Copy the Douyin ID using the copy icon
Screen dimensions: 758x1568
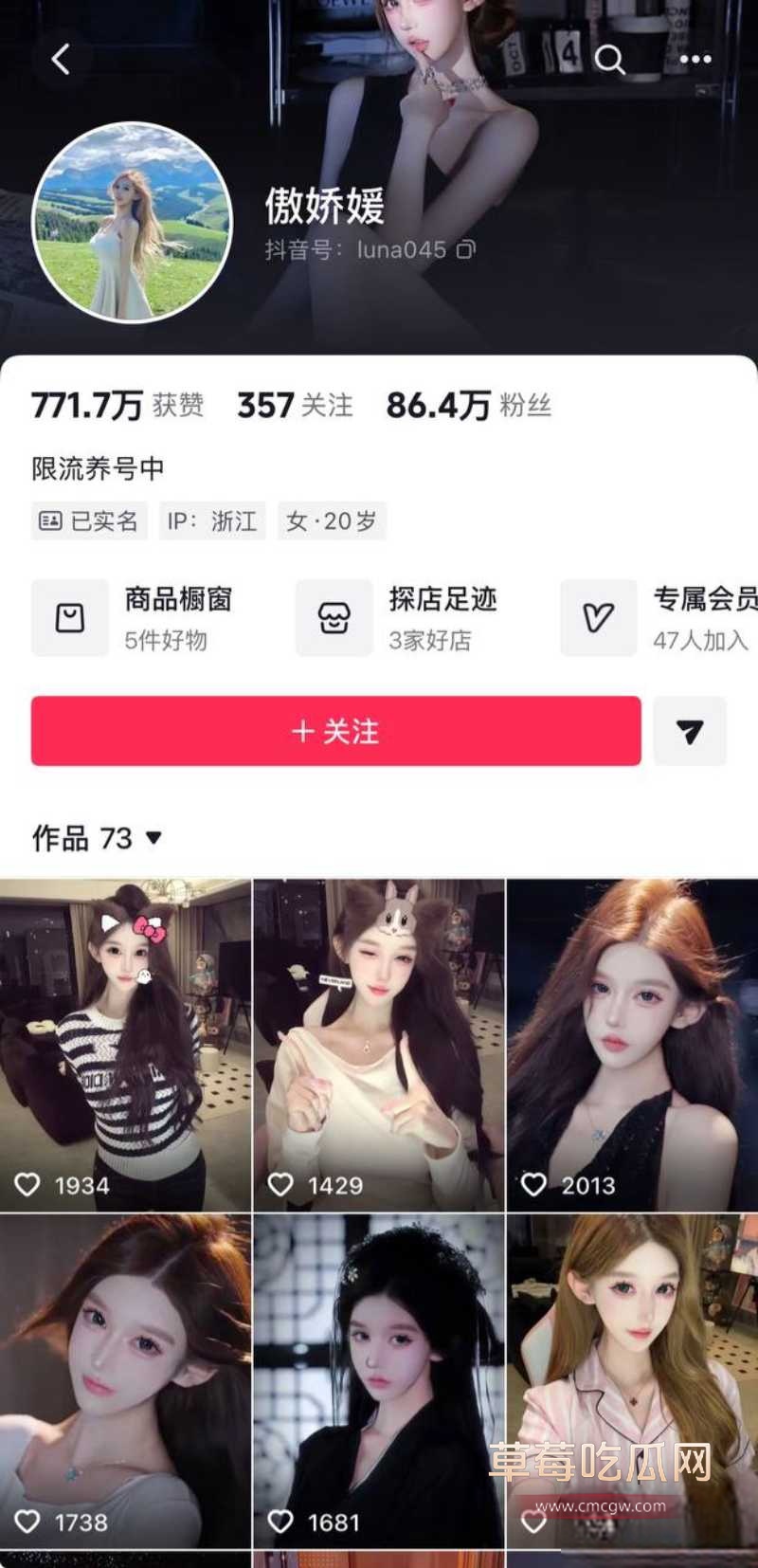coord(463,251)
